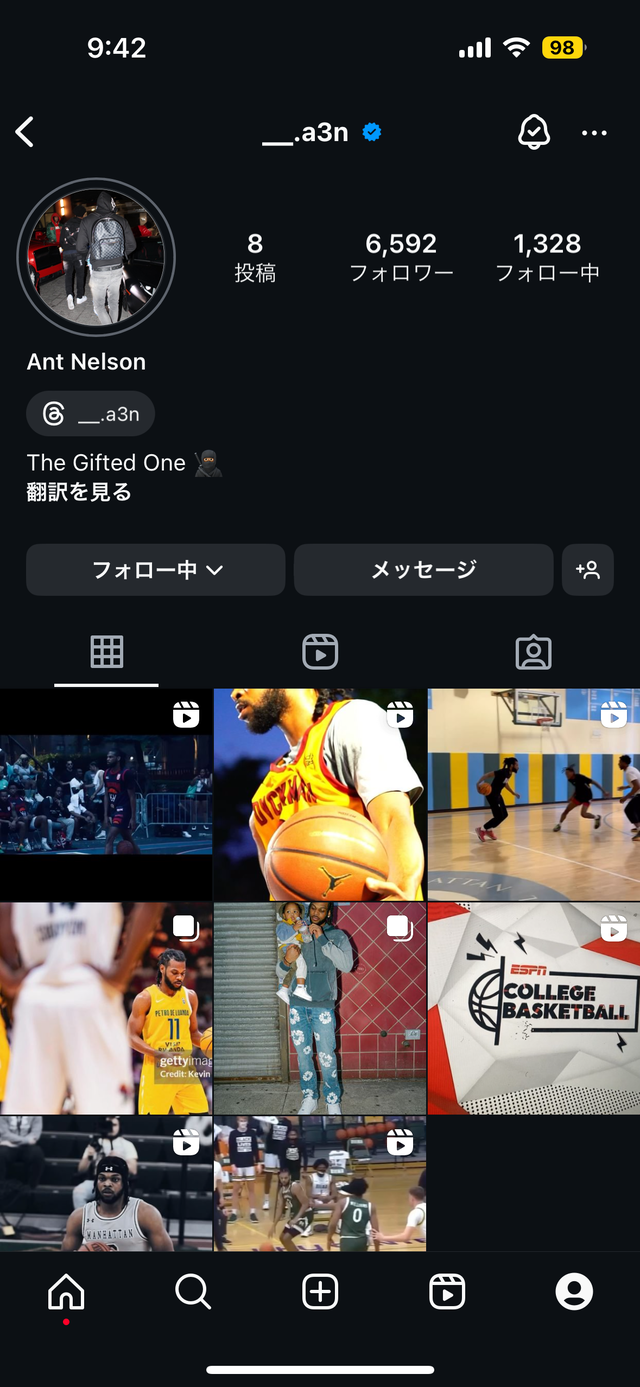Open the search and explore tab
640x1387 pixels.
[193, 1292]
